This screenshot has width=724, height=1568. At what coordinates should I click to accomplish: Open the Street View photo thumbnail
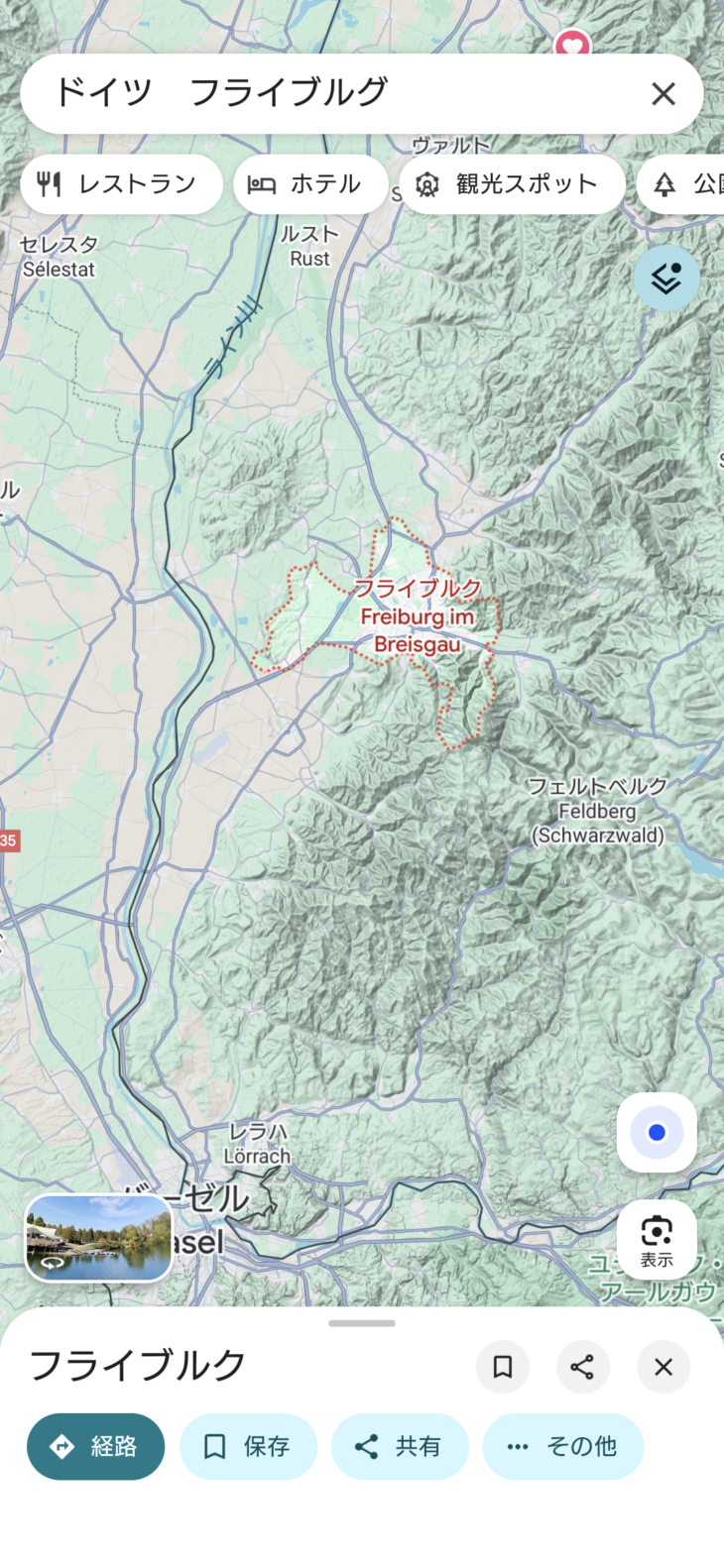point(99,1238)
